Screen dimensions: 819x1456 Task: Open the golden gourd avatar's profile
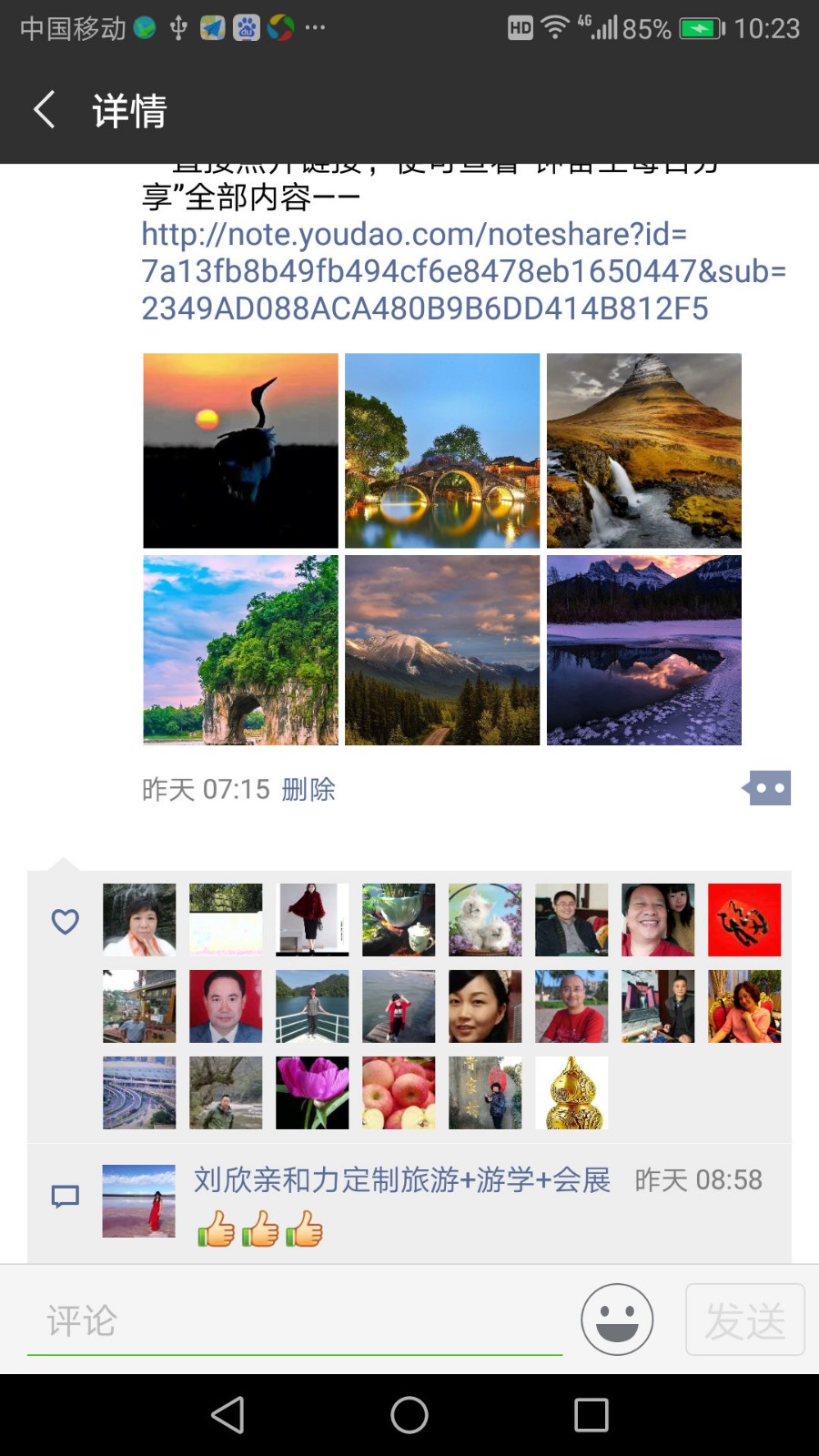coord(571,1092)
